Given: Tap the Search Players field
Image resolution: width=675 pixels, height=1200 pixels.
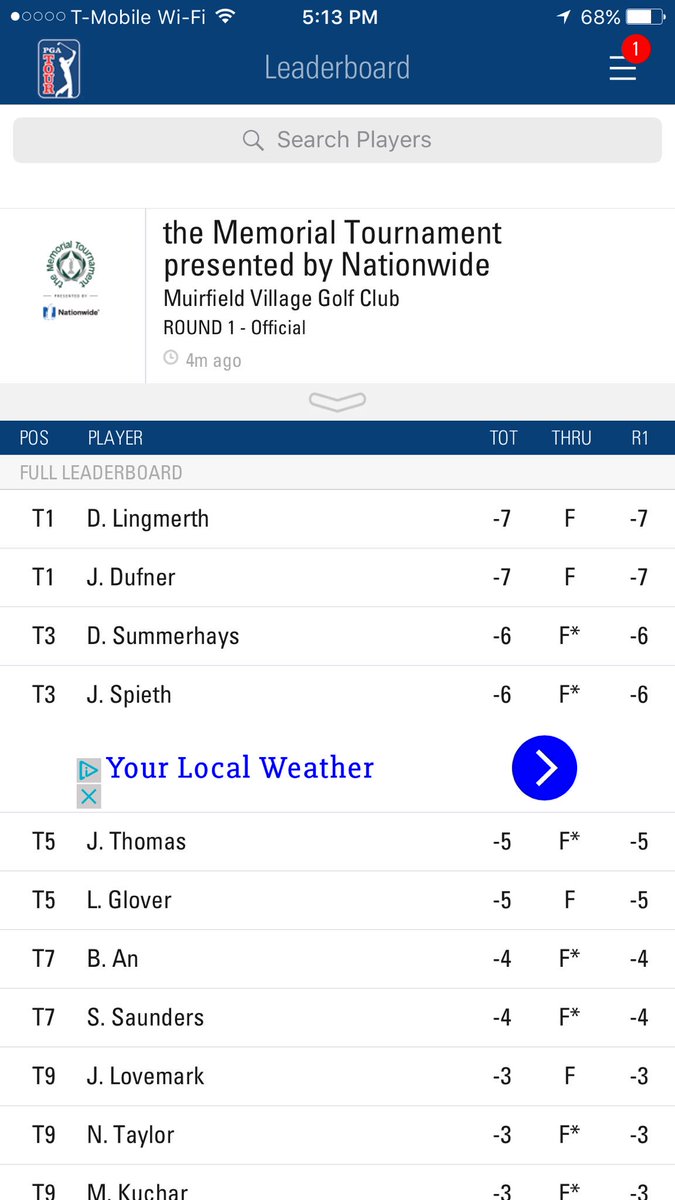Looking at the screenshot, I should pos(337,140).
